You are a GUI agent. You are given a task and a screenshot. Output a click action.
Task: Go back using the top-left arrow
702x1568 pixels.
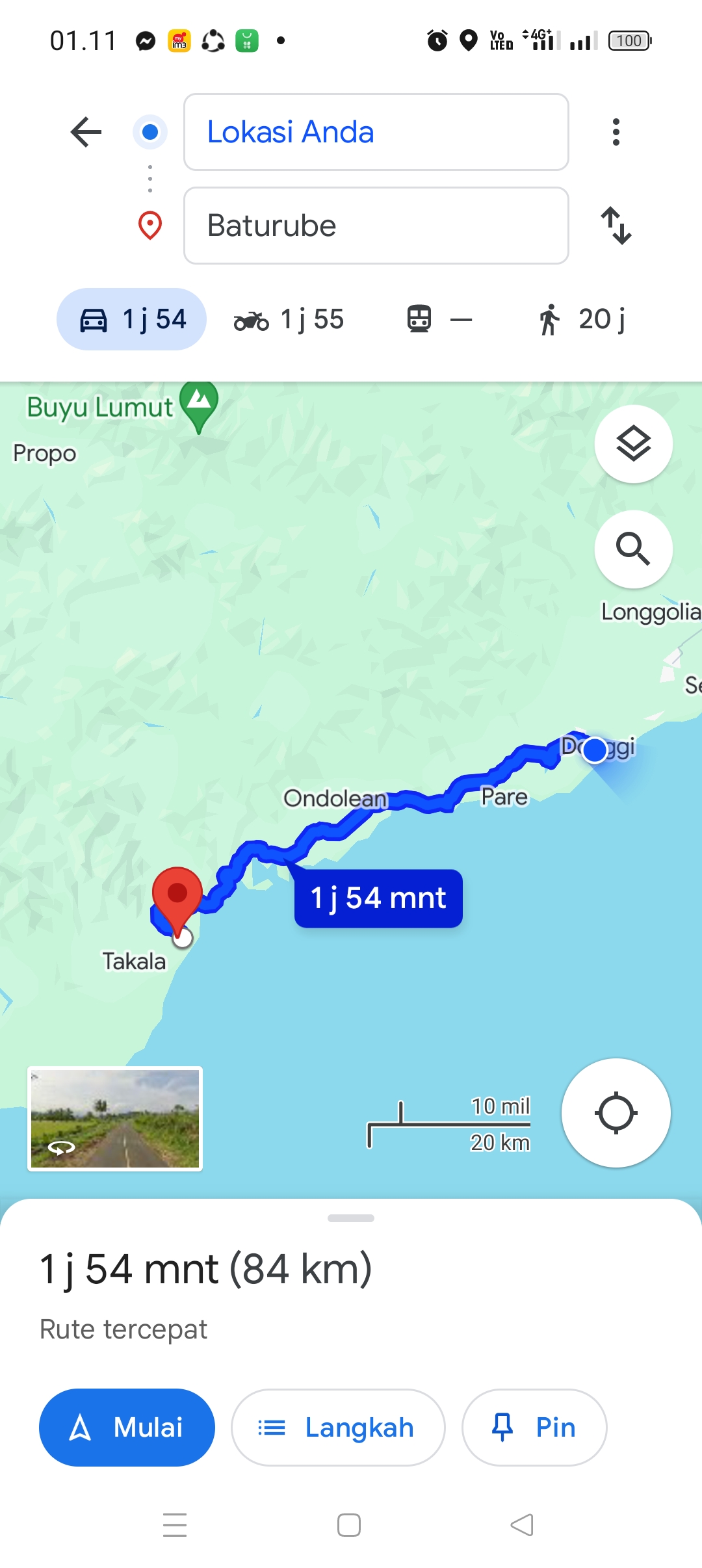86,132
